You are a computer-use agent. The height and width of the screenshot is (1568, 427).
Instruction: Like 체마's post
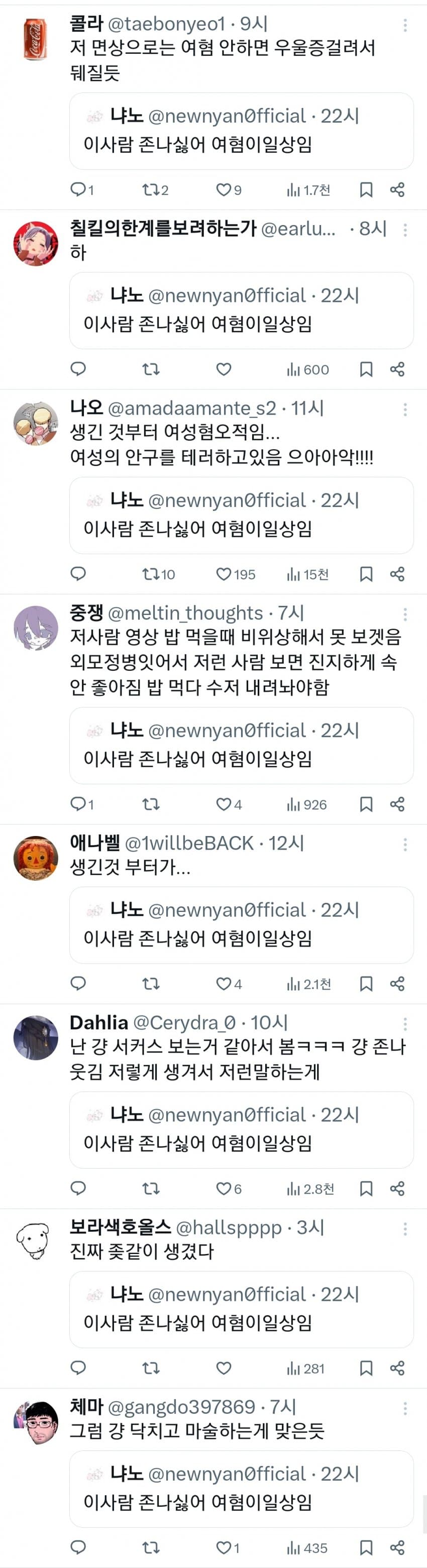click(x=224, y=1547)
